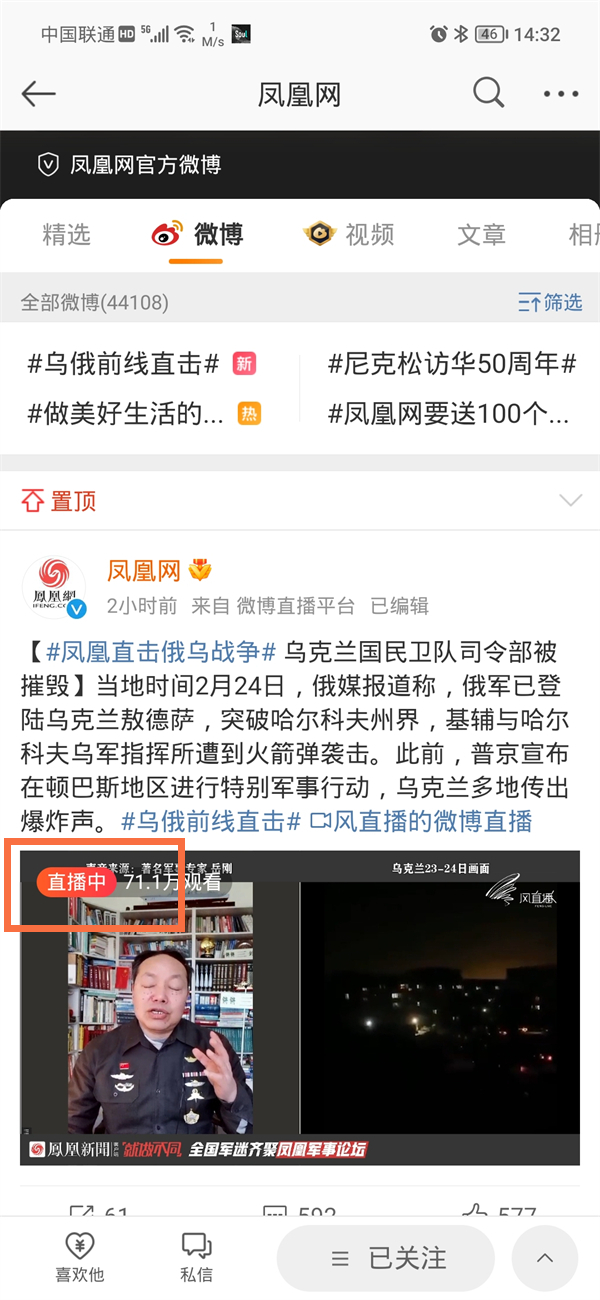The height and width of the screenshot is (1300, 600).
Task: Open the #尼克松访华50周年# topic
Action: tap(452, 364)
